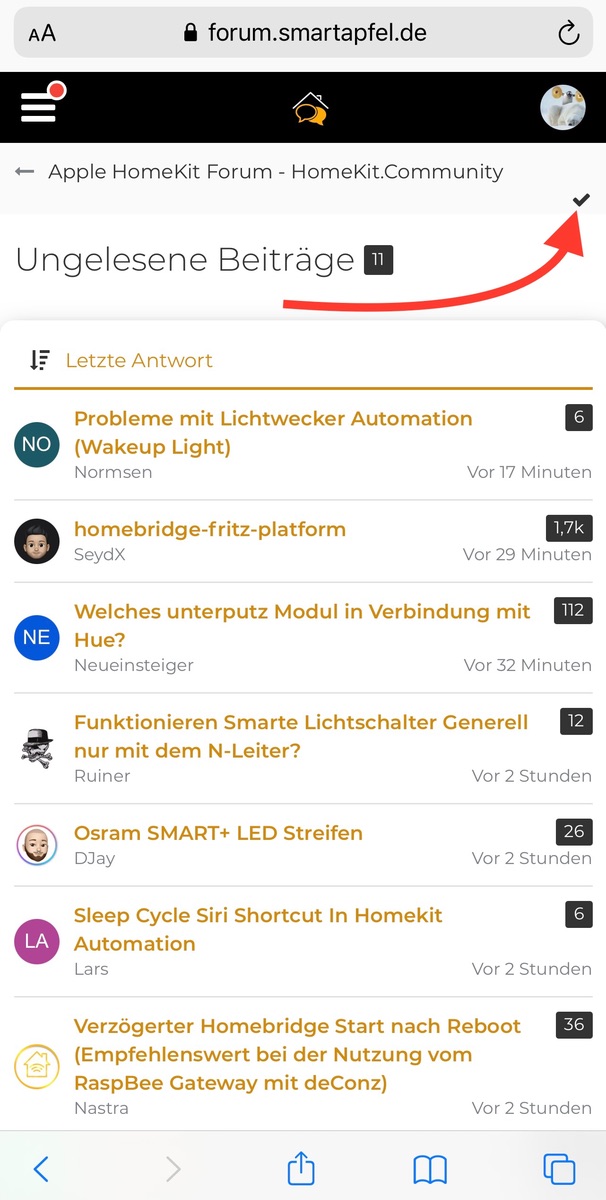This screenshot has height=1200, width=606.
Task: Open Osram SMART+ LED Streifen thread
Action: (218, 833)
